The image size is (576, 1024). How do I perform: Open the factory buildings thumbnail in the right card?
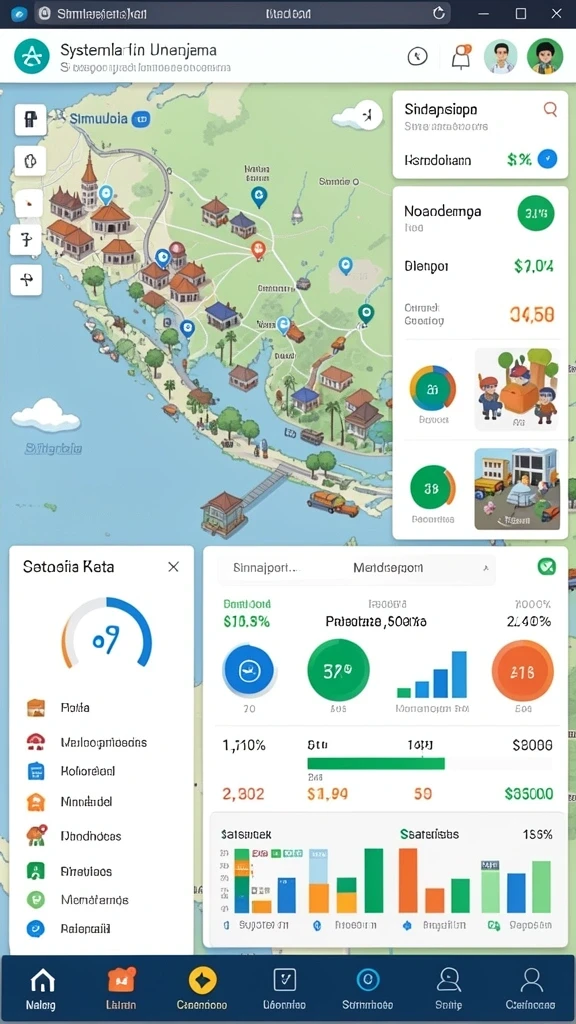click(x=517, y=488)
